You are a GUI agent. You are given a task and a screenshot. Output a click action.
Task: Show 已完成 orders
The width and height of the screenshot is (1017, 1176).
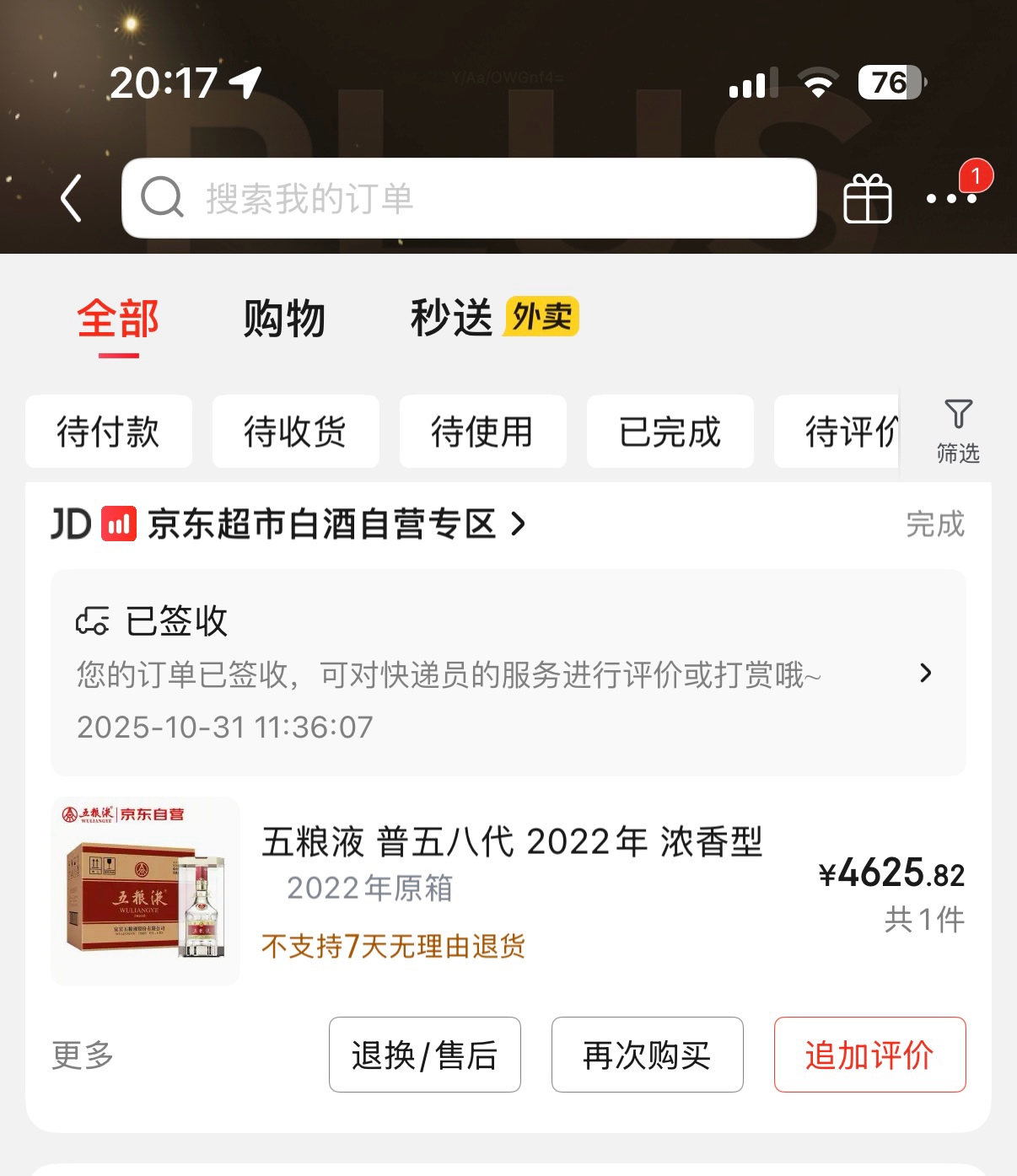tap(670, 432)
